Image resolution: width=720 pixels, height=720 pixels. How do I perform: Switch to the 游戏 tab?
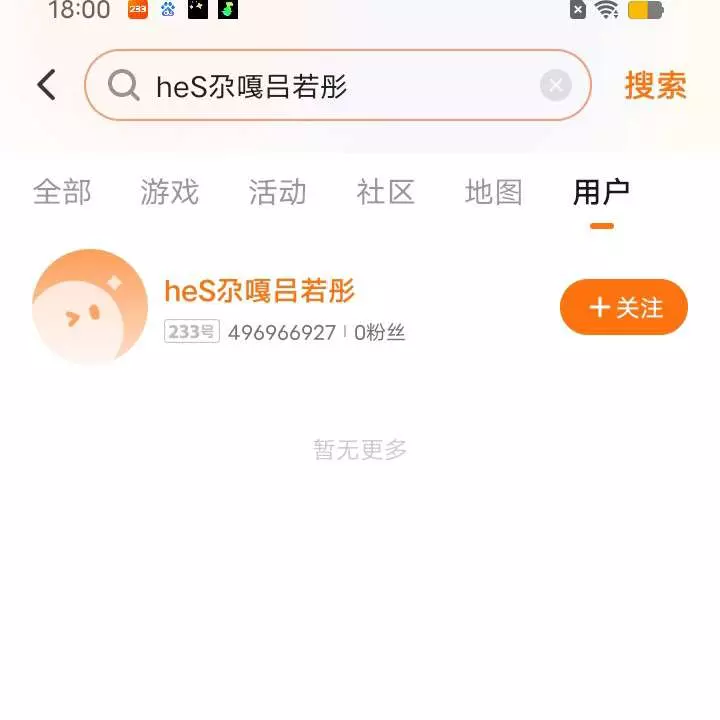click(x=170, y=192)
